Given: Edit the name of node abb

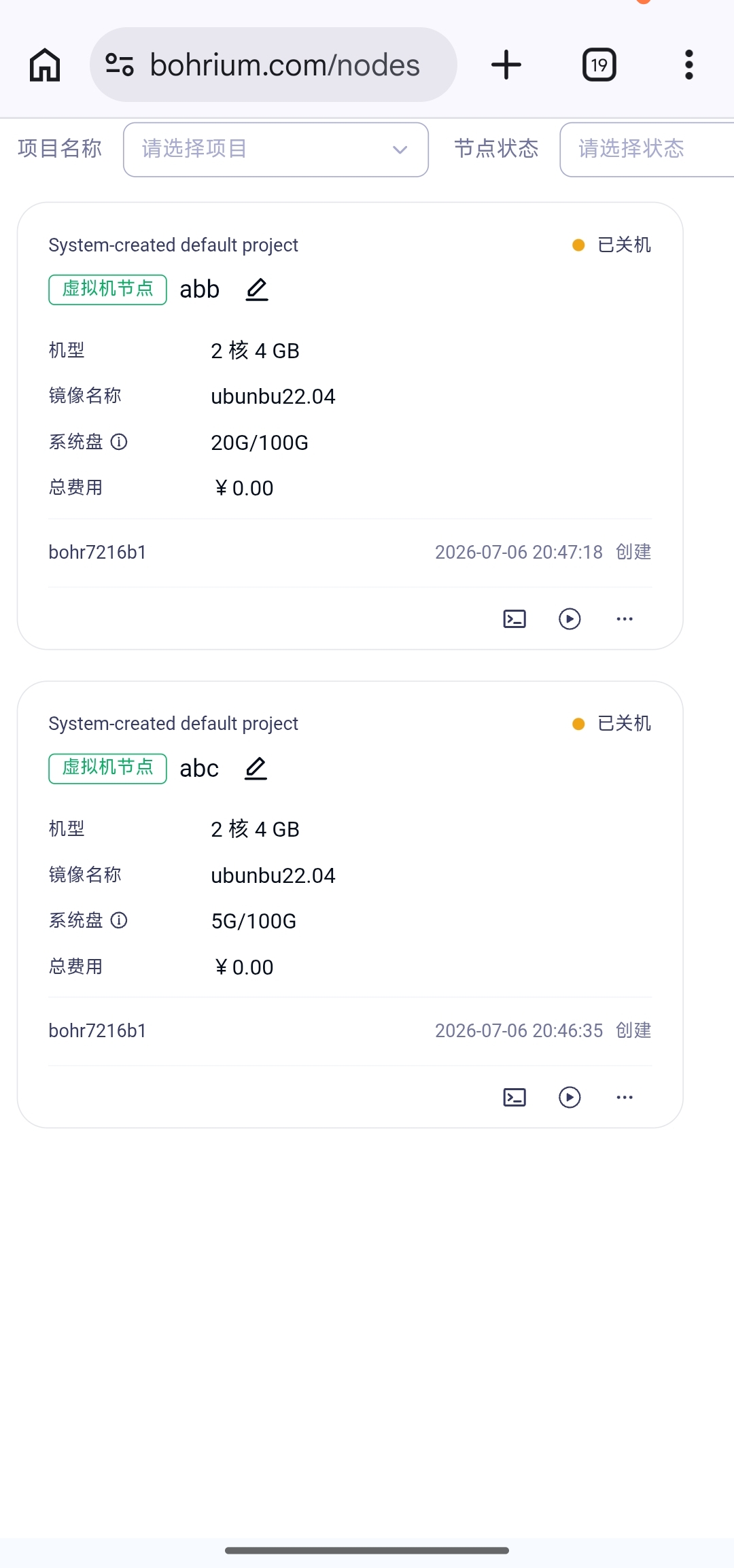Looking at the screenshot, I should click(257, 290).
